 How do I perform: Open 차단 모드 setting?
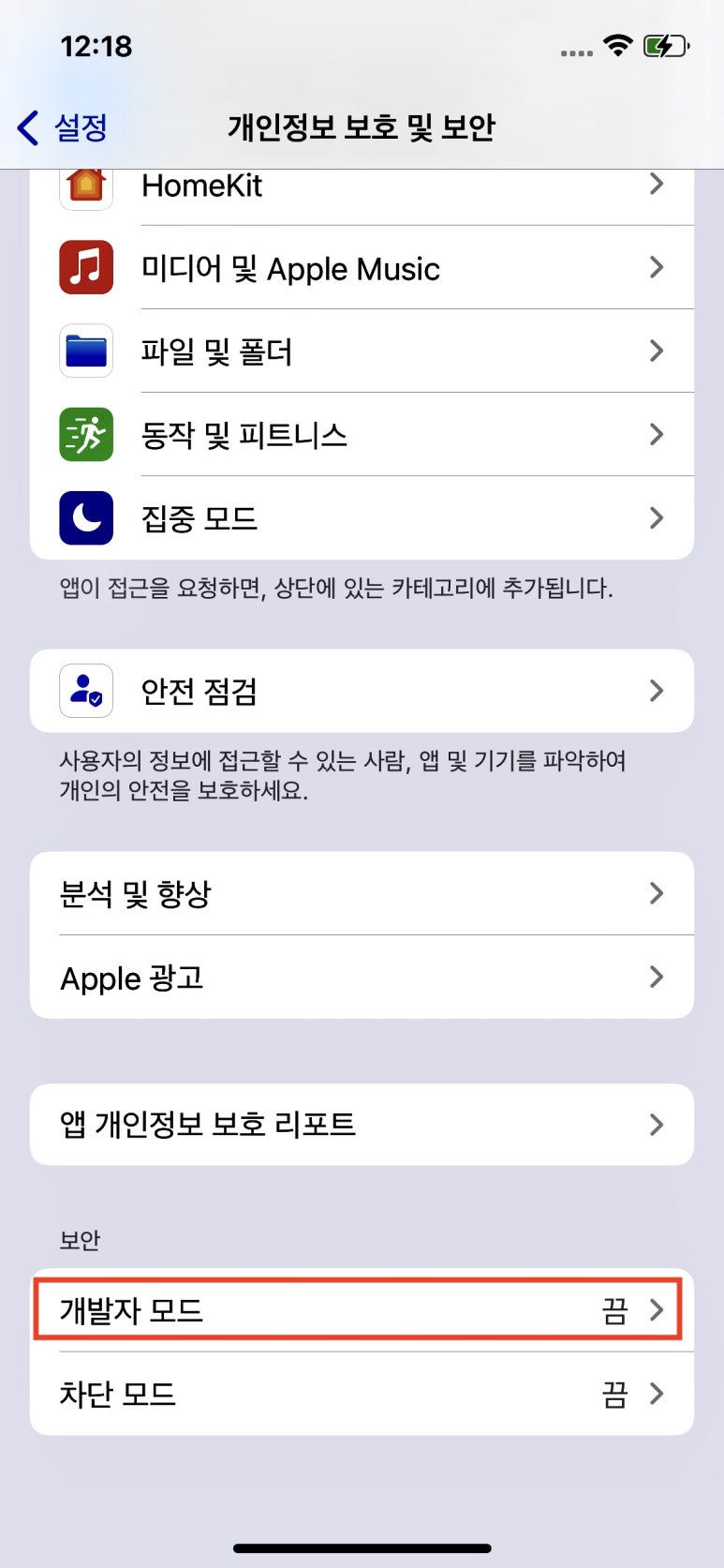[x=362, y=1394]
